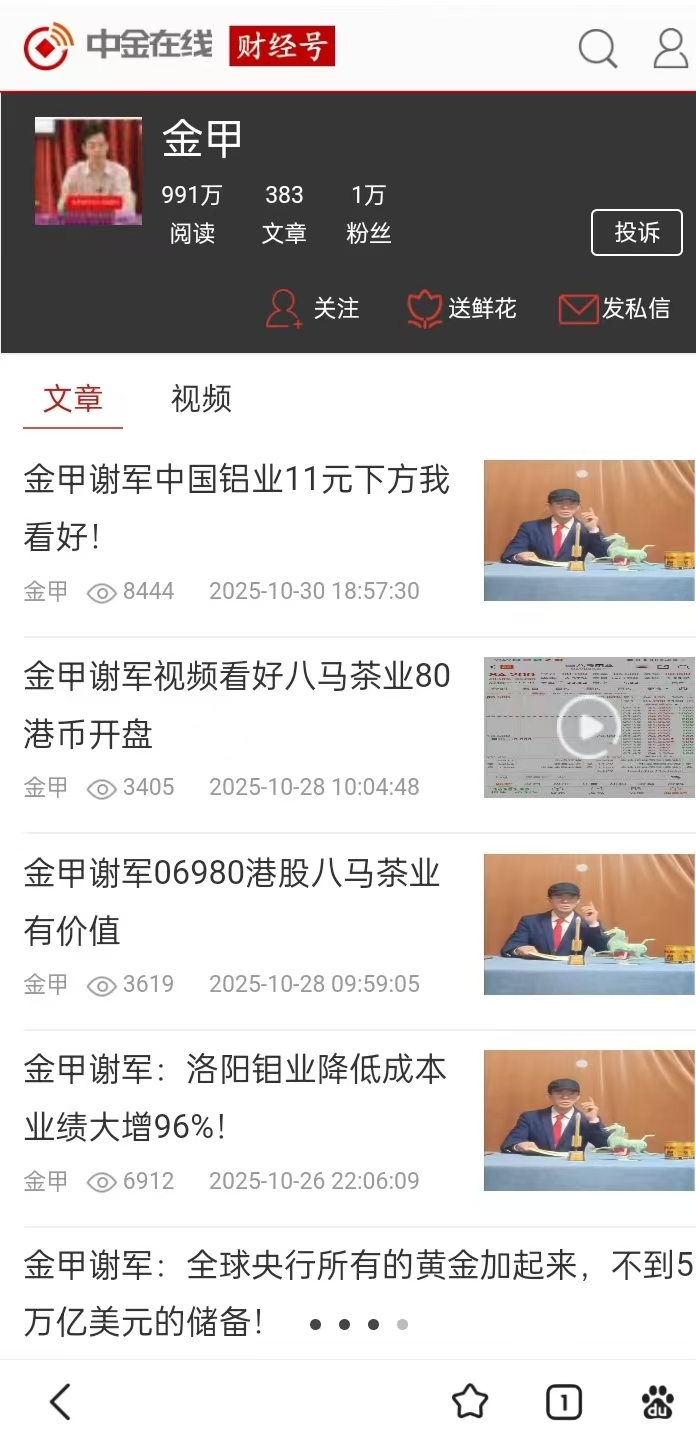Send a private message via 发私信

(614, 308)
